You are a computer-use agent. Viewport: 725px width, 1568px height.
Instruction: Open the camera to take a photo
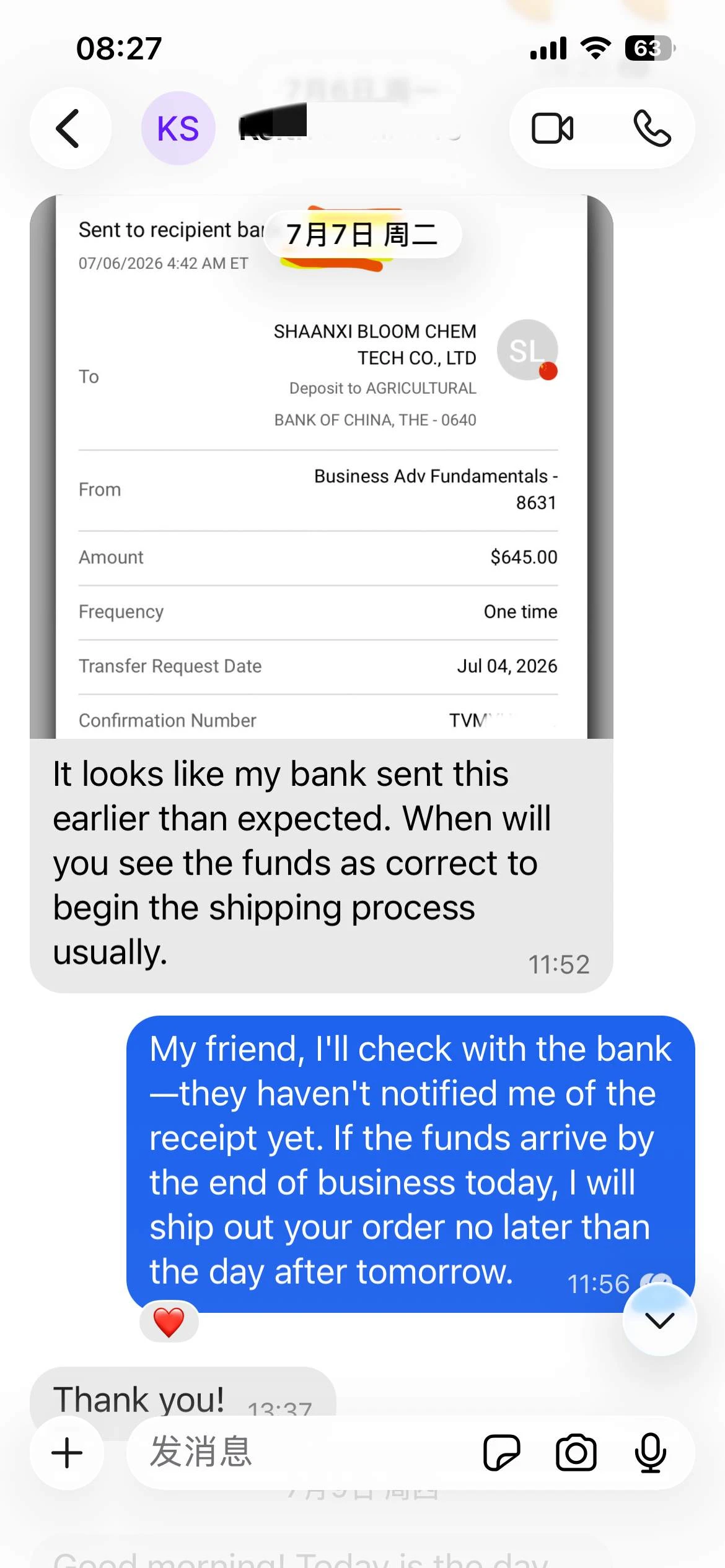pyautogui.click(x=576, y=1453)
